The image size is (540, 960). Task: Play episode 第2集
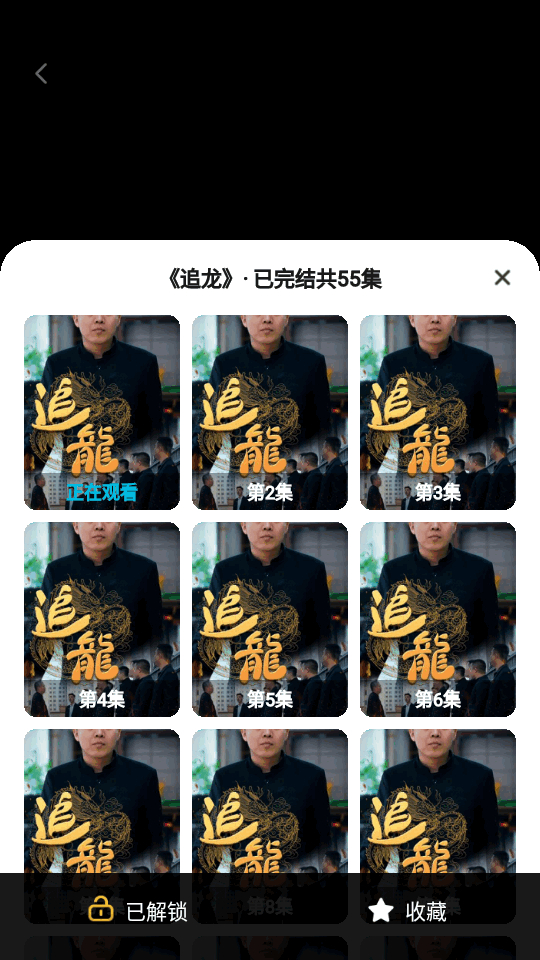click(x=270, y=412)
